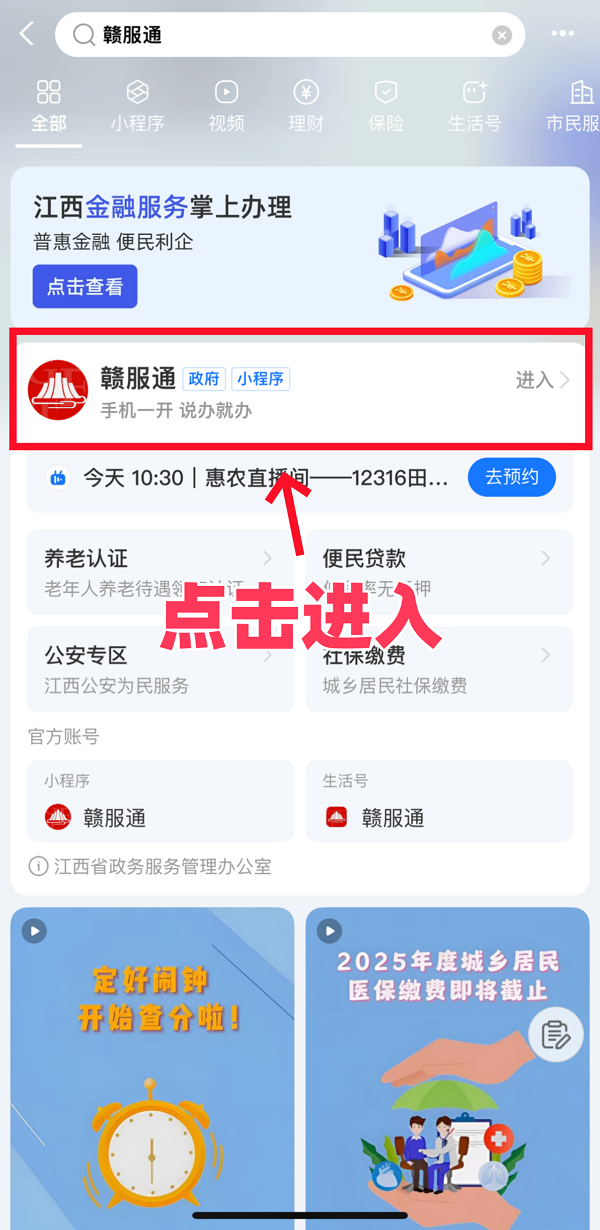The image size is (600, 1230).
Task: Open the 便民贷款 service
Action: pos(438,571)
